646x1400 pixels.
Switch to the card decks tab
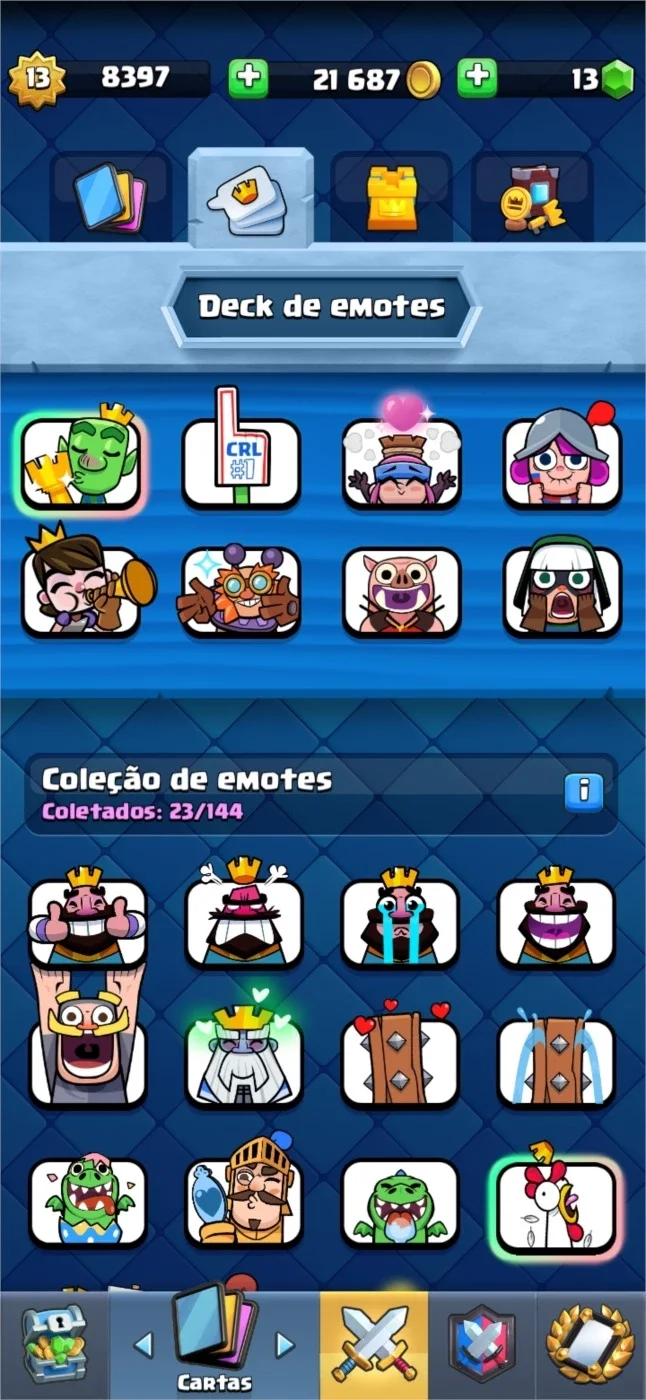pyautogui.click(x=109, y=197)
